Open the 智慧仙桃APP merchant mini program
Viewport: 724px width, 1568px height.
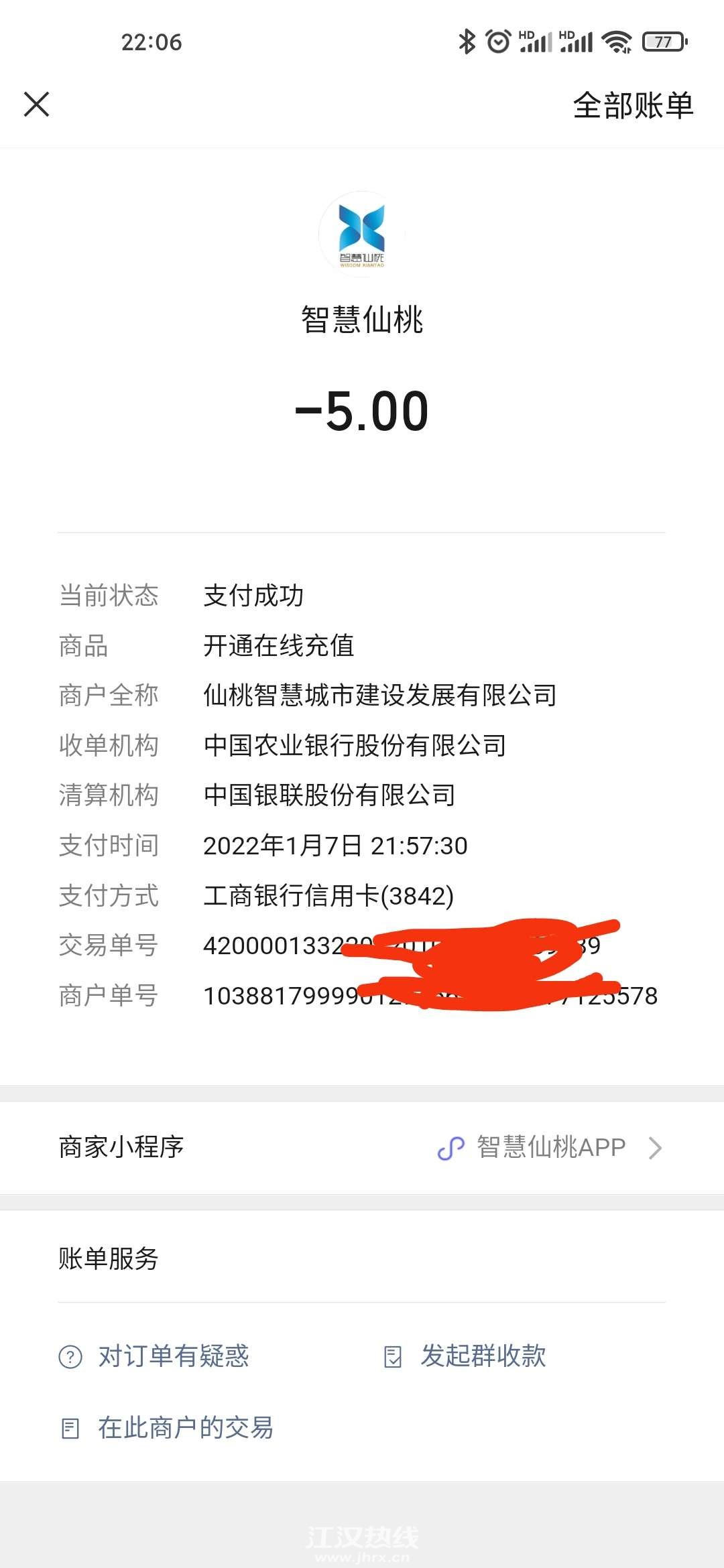coord(550,1147)
